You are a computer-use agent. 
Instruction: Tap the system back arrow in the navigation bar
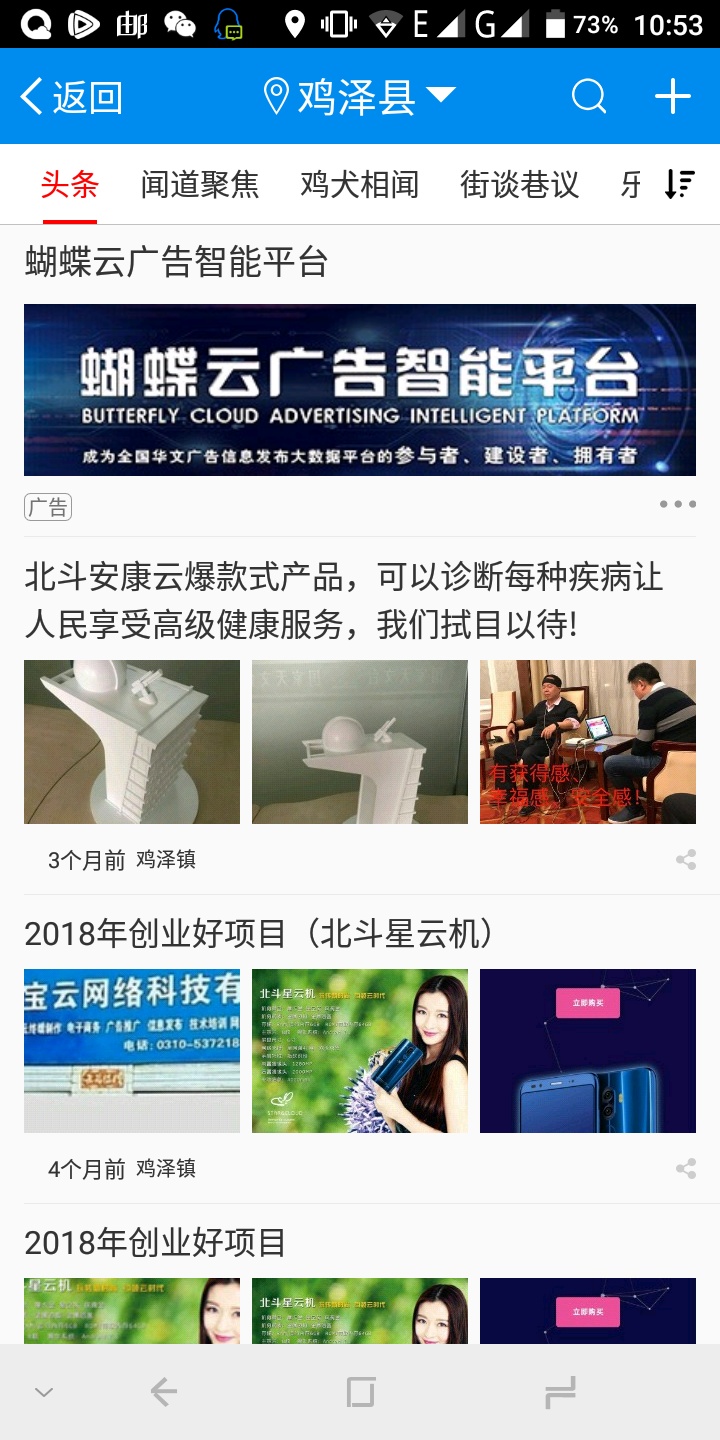[x=164, y=1392]
